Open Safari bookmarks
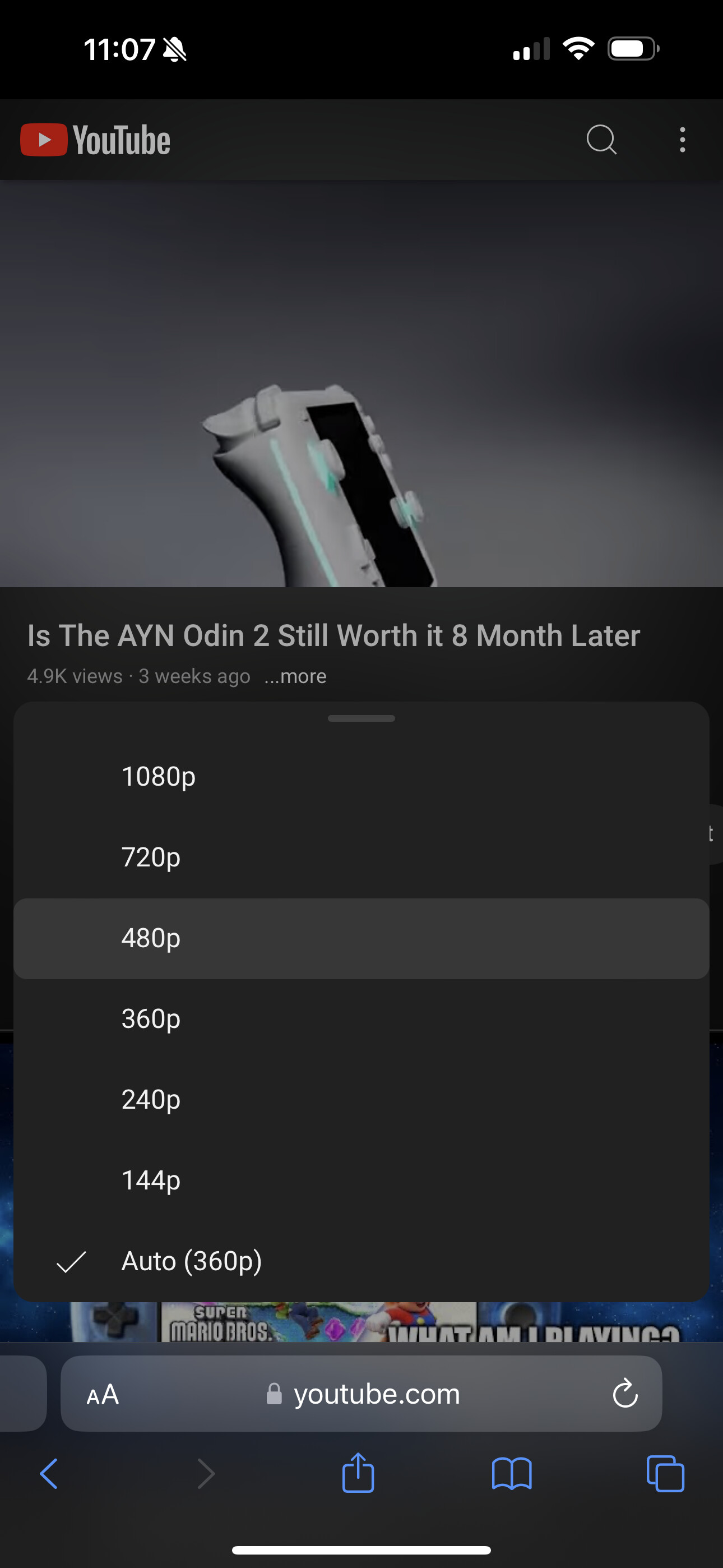 pos(511,1474)
